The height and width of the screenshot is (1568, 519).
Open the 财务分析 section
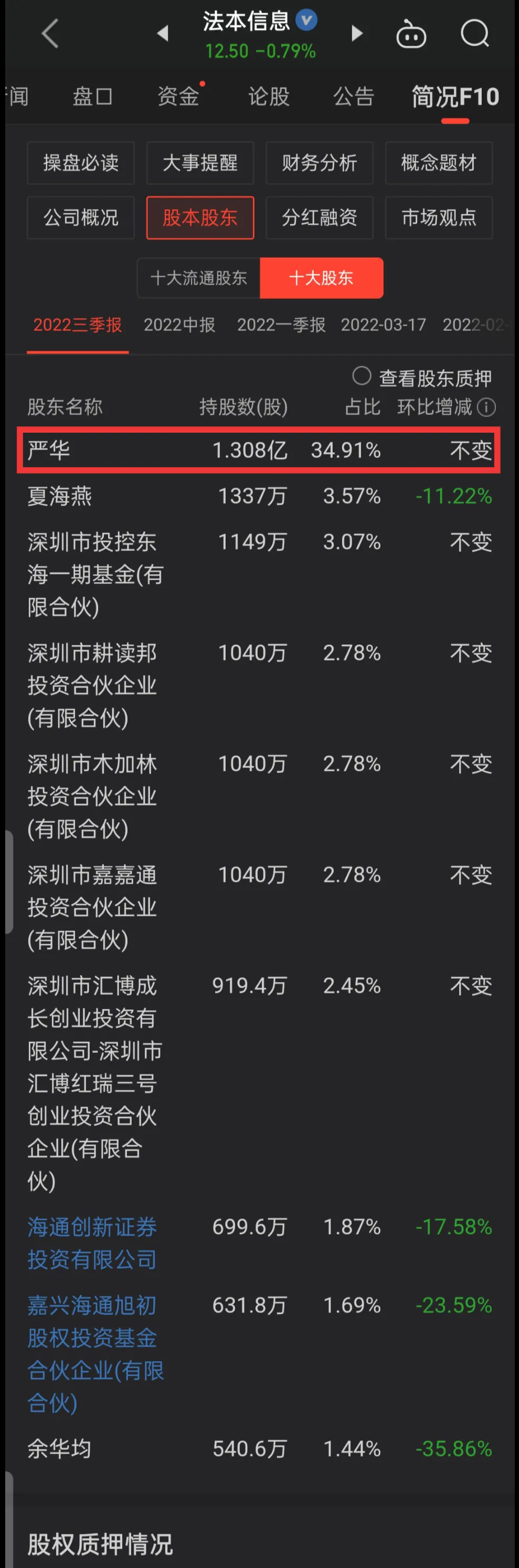pyautogui.click(x=320, y=163)
